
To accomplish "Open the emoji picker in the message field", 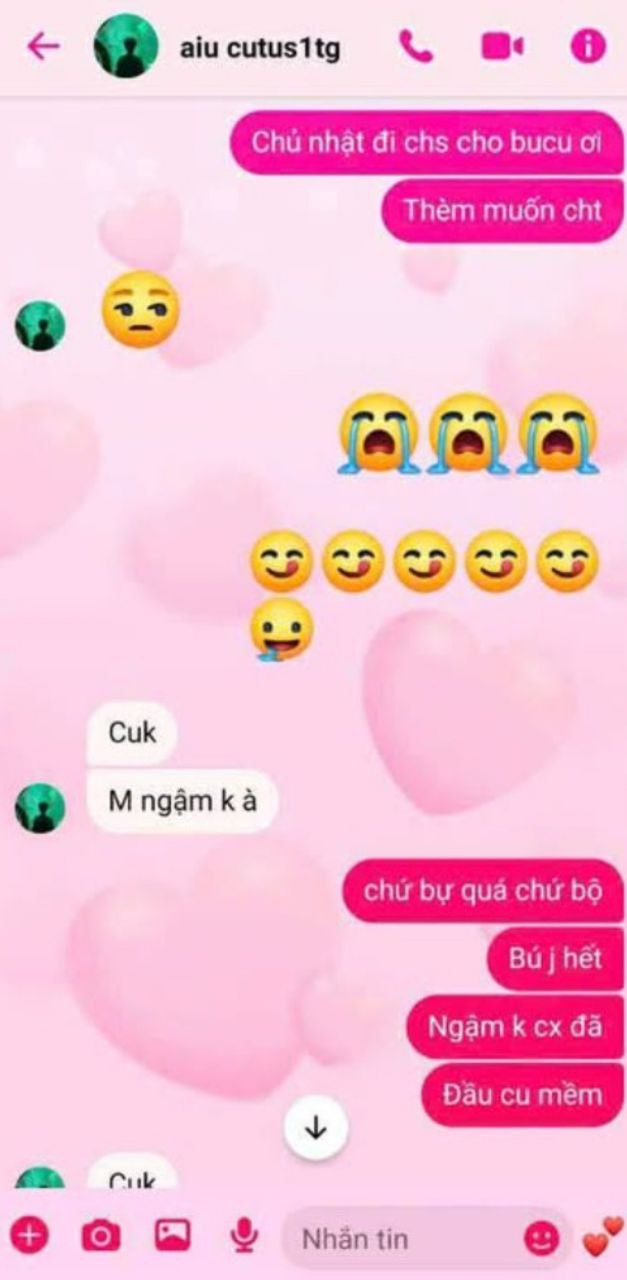I will pos(541,1240).
